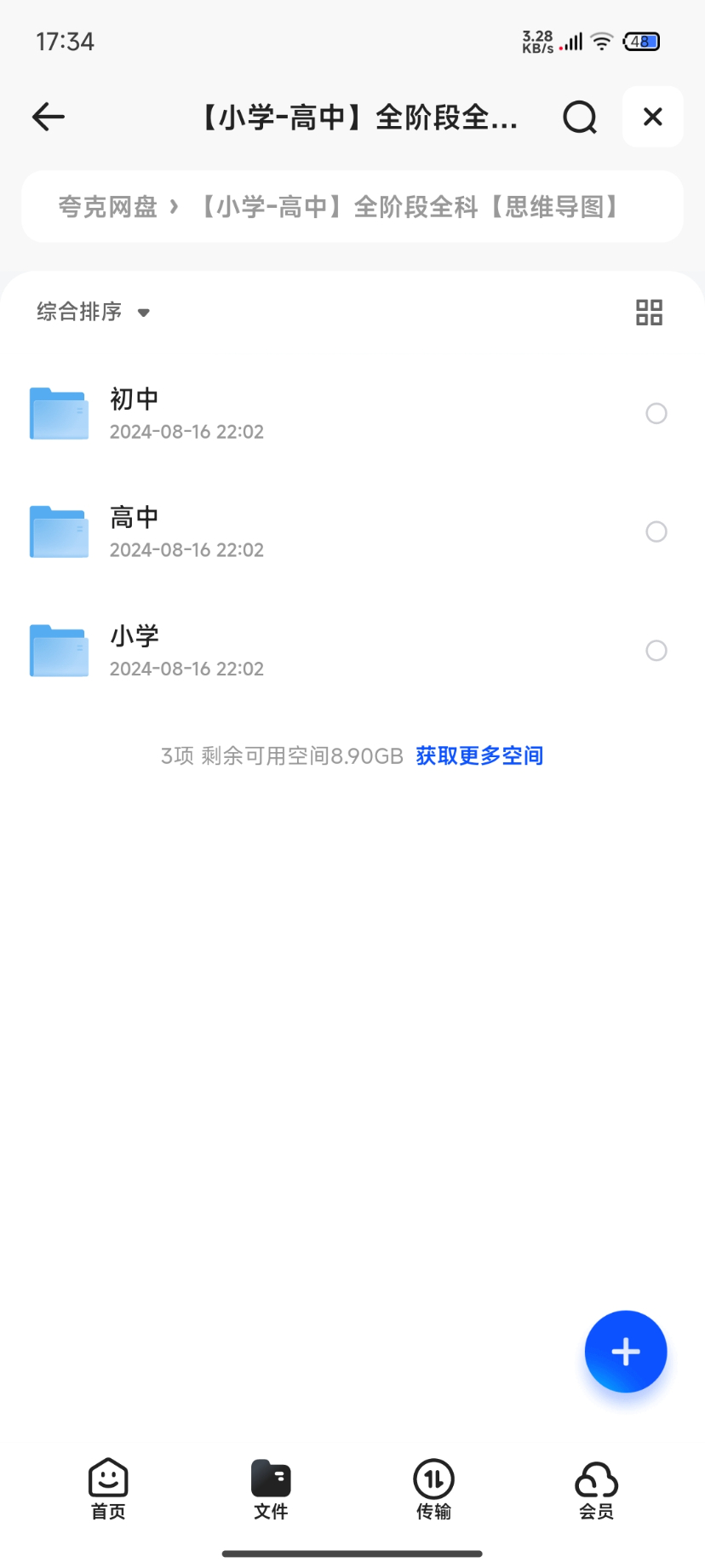
Task: Tap the blue plus floating button
Action: pos(625,1351)
